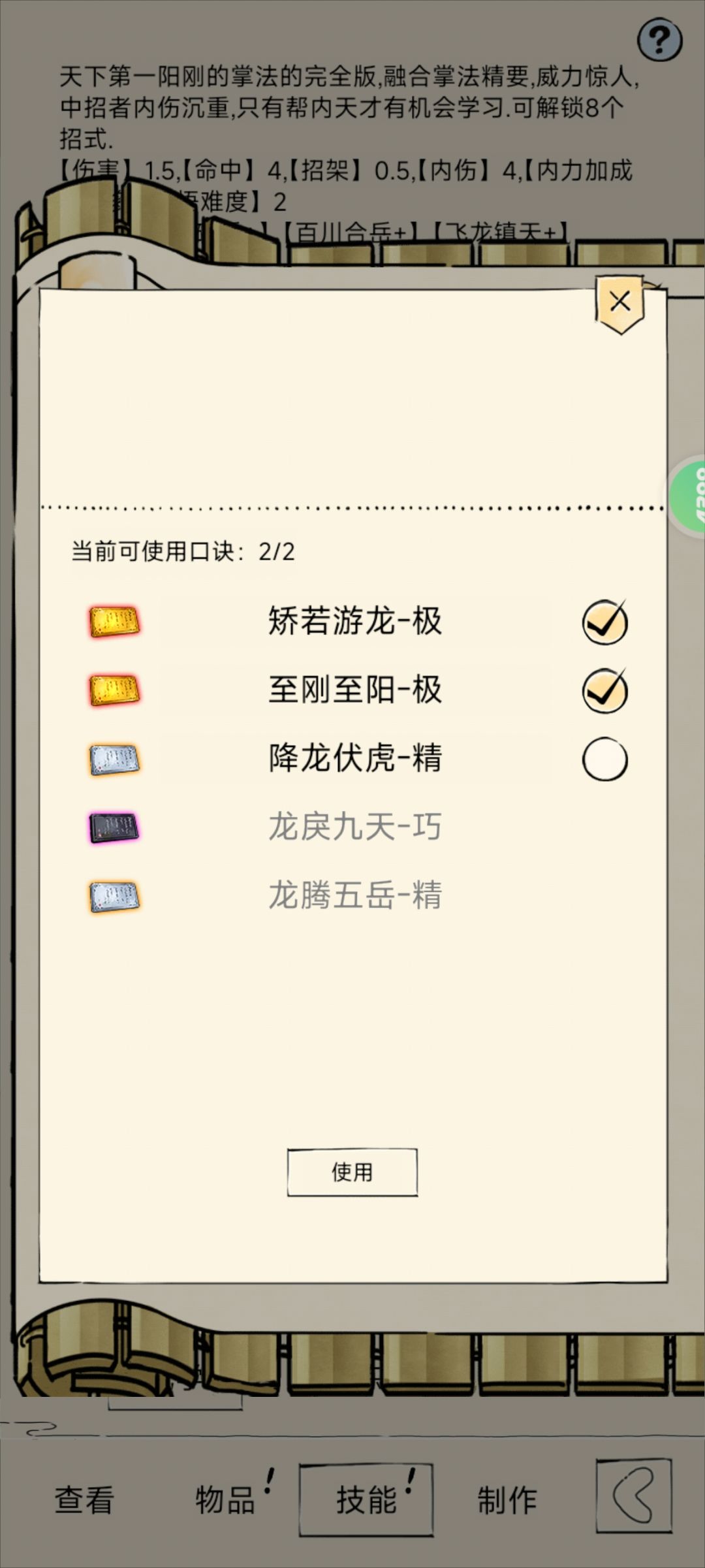Switch to the 查看 tab
Viewport: 705px width, 1568px height.
84,1499
